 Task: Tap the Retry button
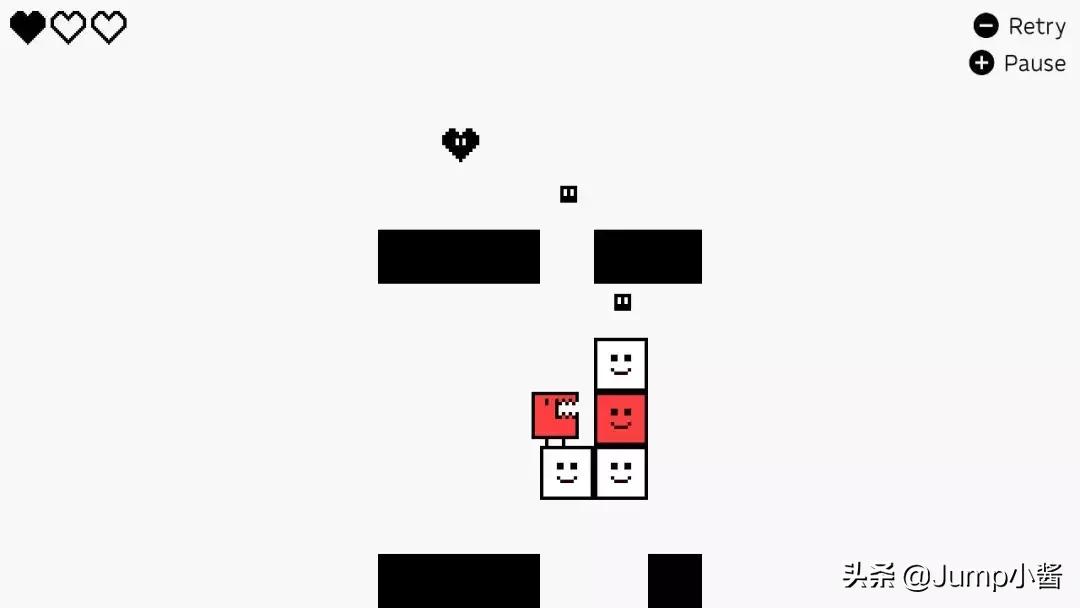pyautogui.click(x=1018, y=26)
